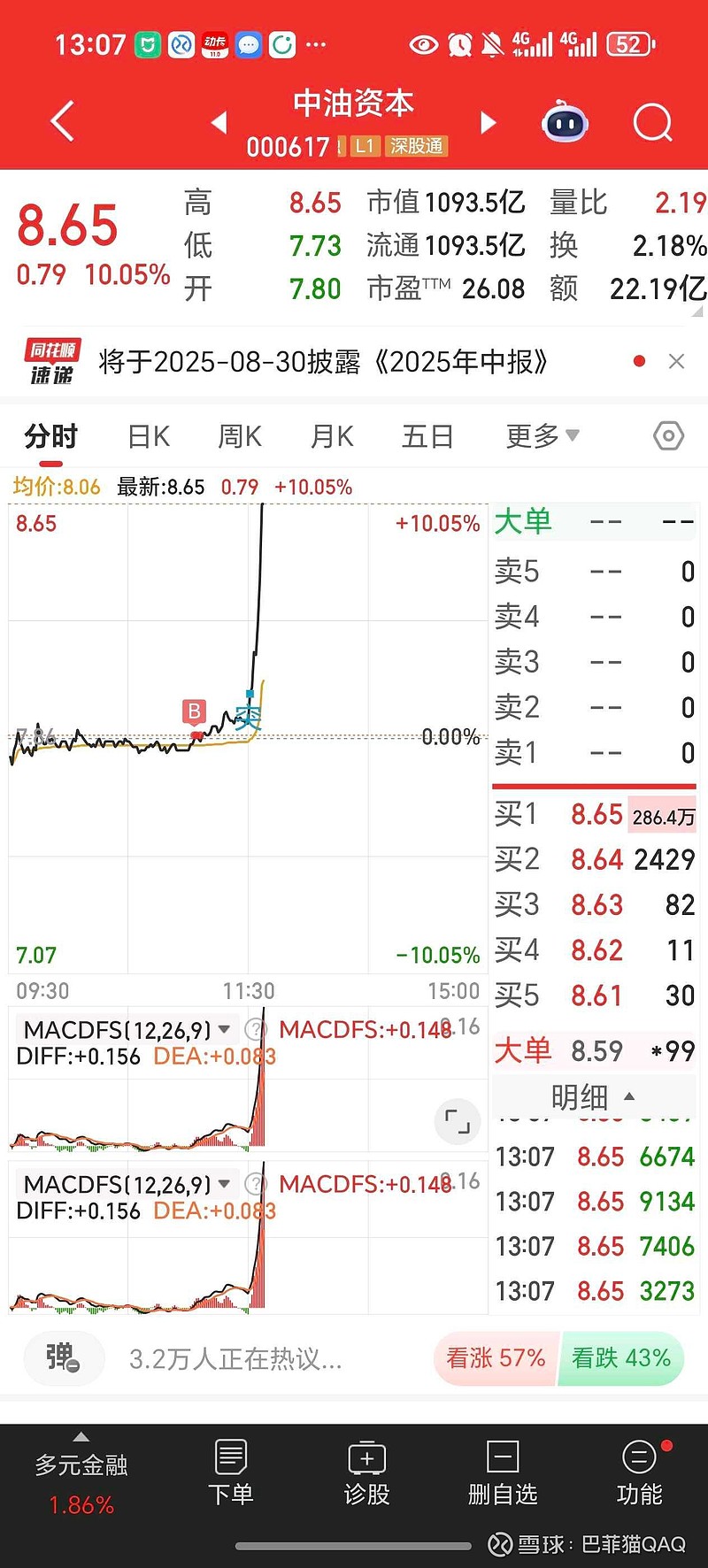Switch to the 日K tab

[x=148, y=436]
